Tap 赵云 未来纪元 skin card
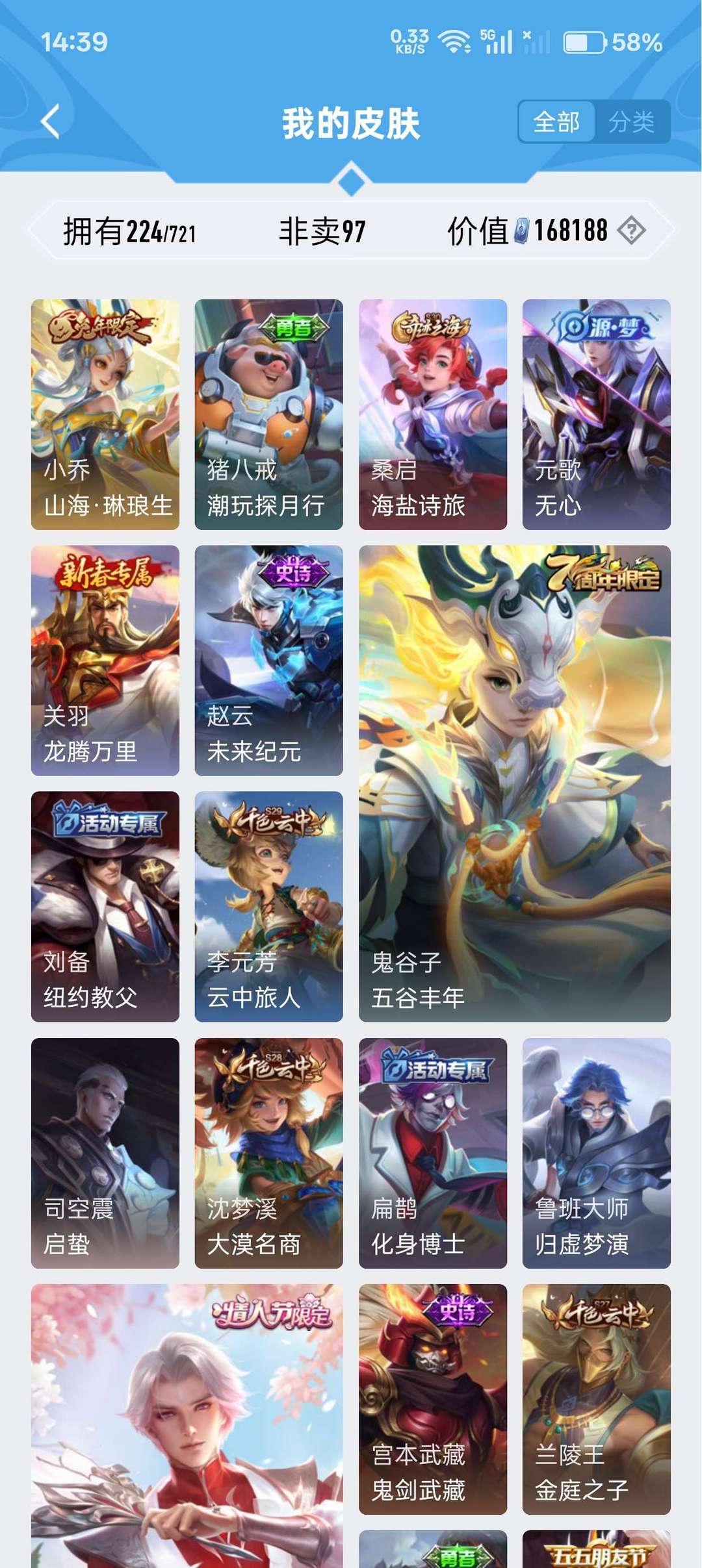Screen dimensions: 702x1568 pyautogui.click(x=269, y=661)
